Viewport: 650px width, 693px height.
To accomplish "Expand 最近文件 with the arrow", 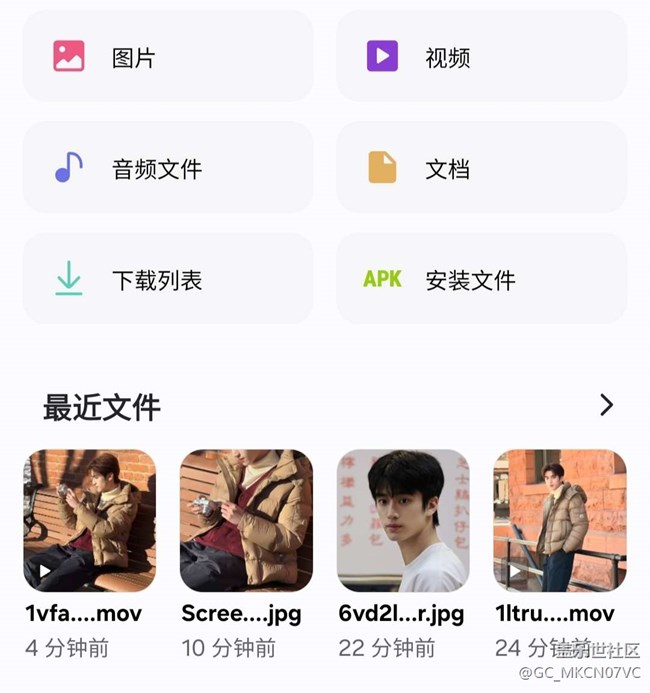I will point(606,405).
